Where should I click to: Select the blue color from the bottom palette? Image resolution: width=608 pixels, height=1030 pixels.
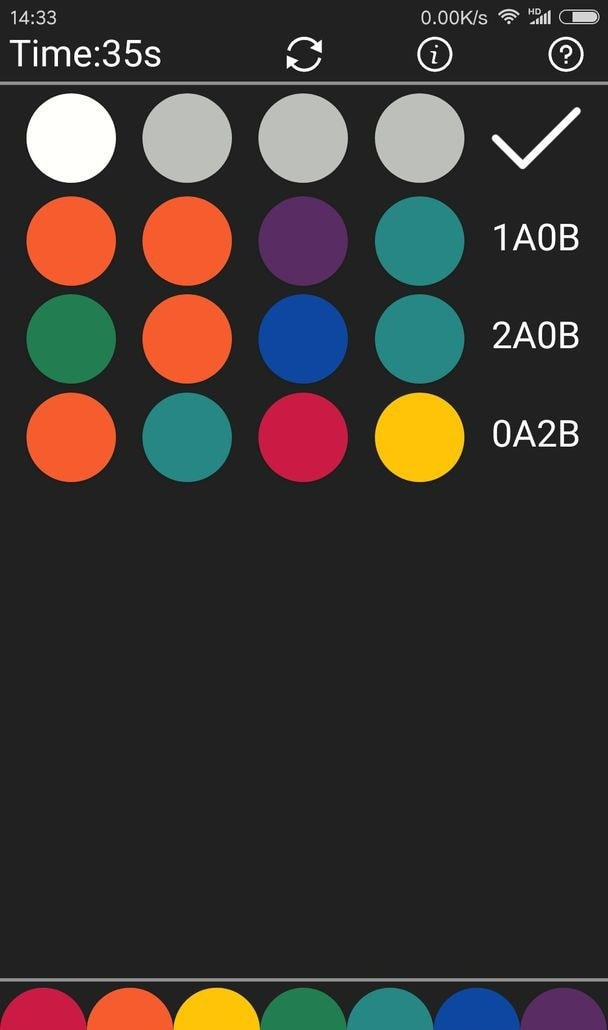click(x=477, y=1010)
